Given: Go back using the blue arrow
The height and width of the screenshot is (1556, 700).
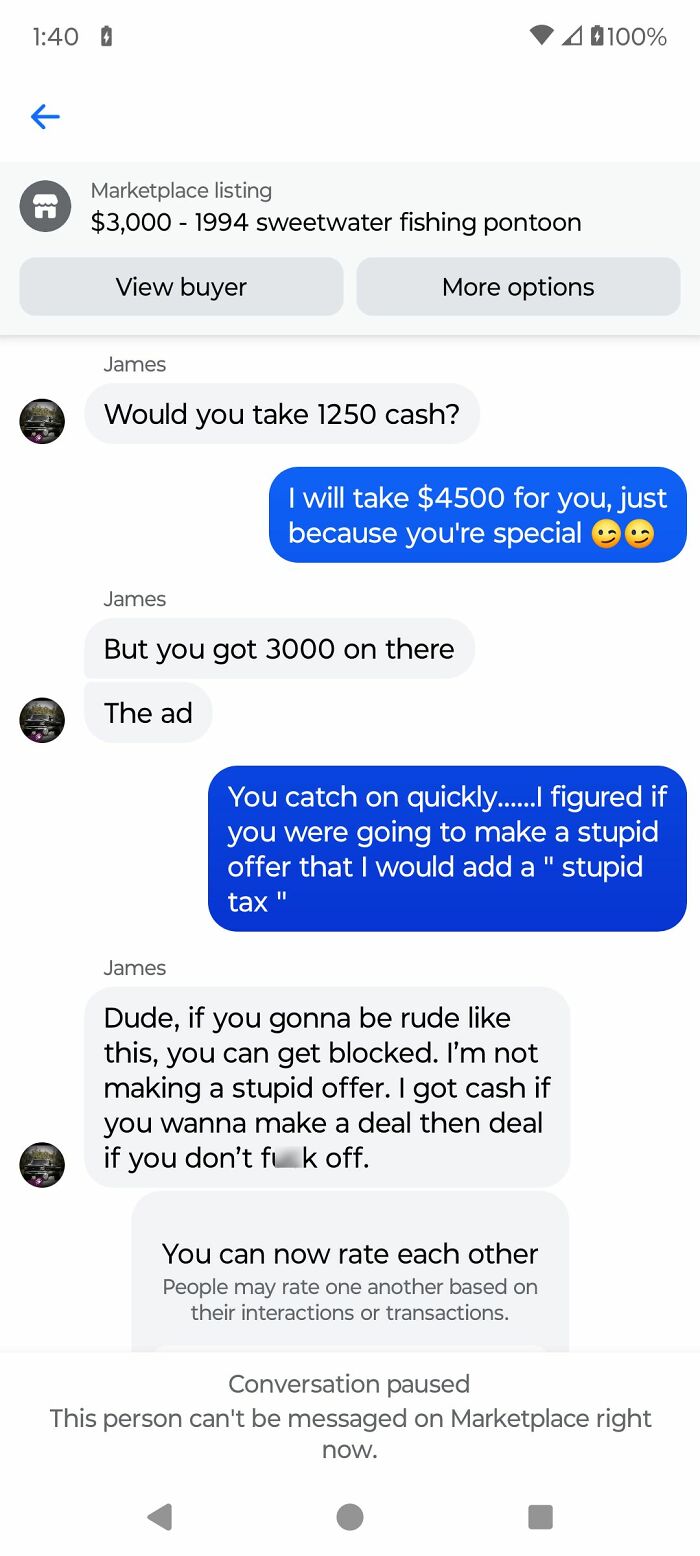Looking at the screenshot, I should (x=45, y=117).
